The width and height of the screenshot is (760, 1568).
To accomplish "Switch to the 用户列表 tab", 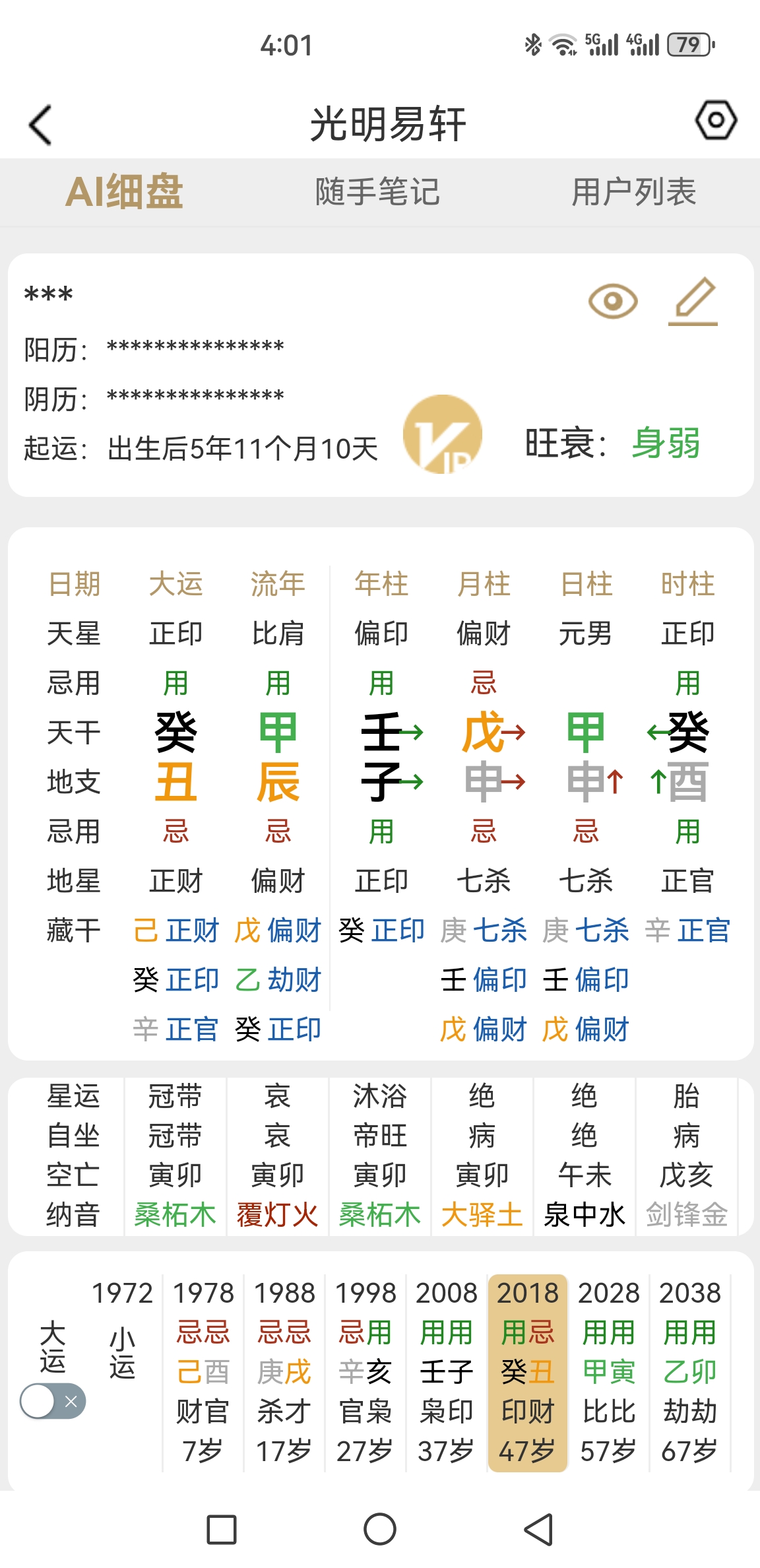I will (x=634, y=192).
